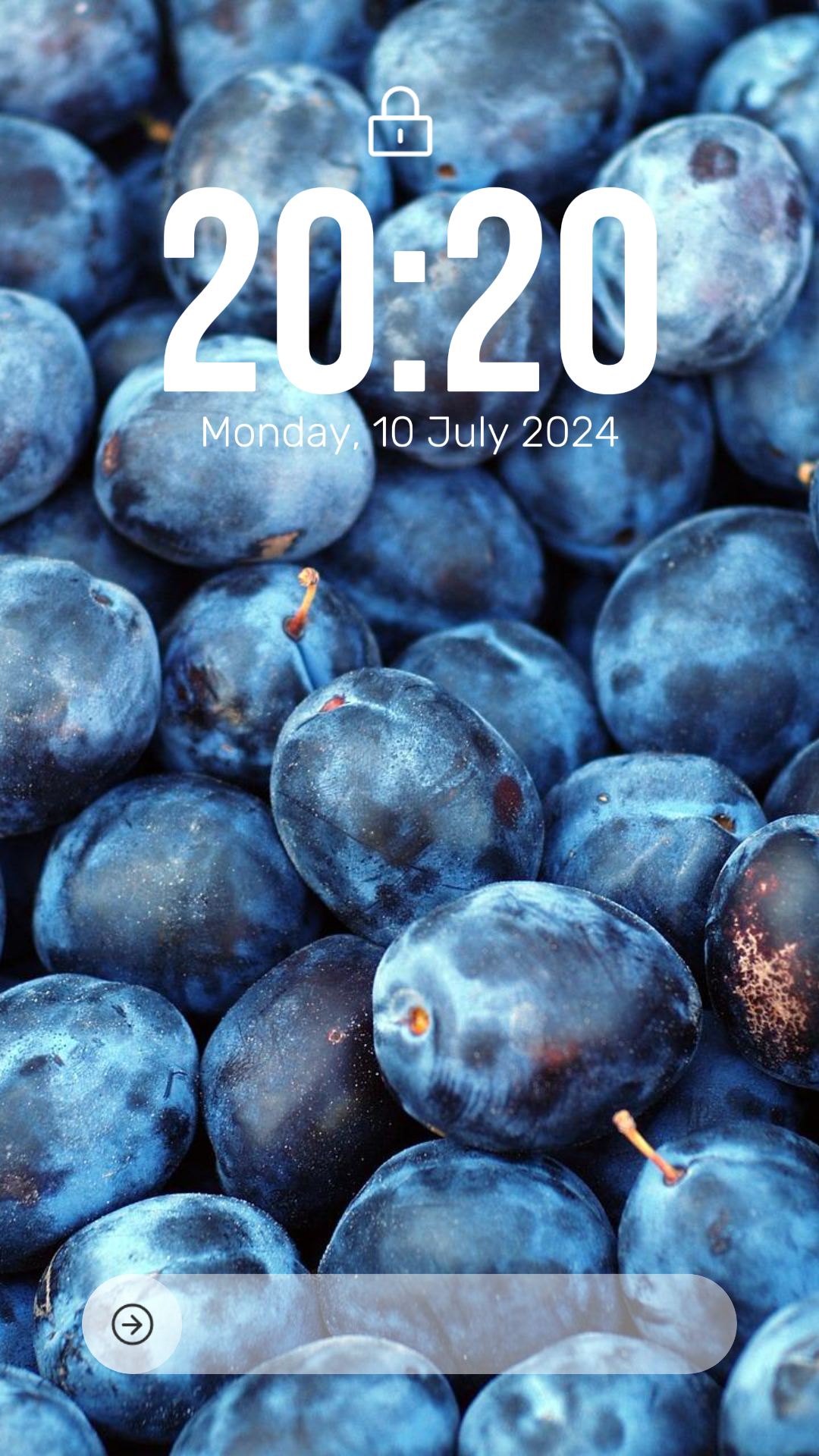Tap the padlock icon above the clock
The width and height of the screenshot is (819, 1456).
(400, 122)
